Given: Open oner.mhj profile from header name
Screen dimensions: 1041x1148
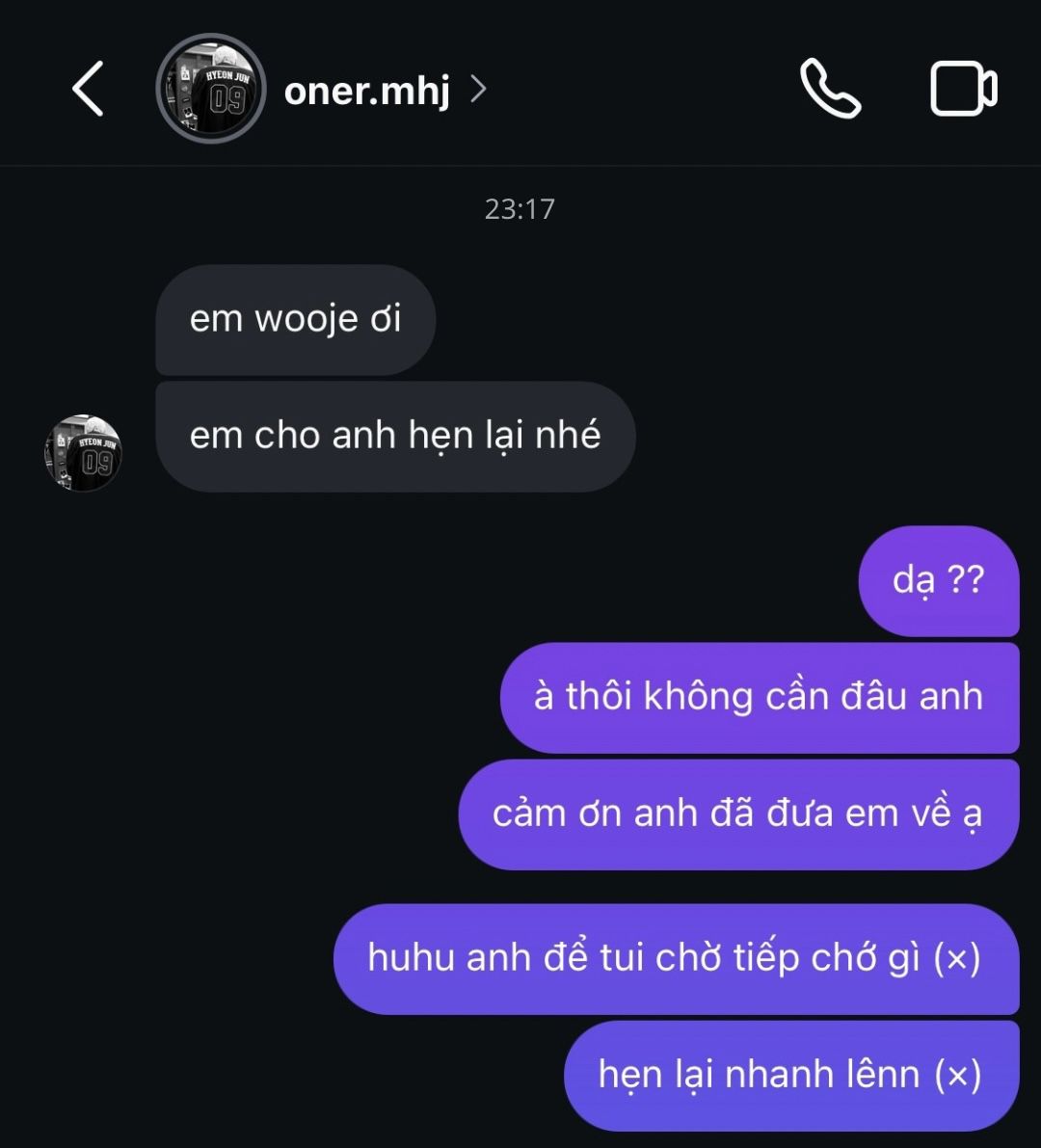Looking at the screenshot, I should pyautogui.click(x=367, y=91).
